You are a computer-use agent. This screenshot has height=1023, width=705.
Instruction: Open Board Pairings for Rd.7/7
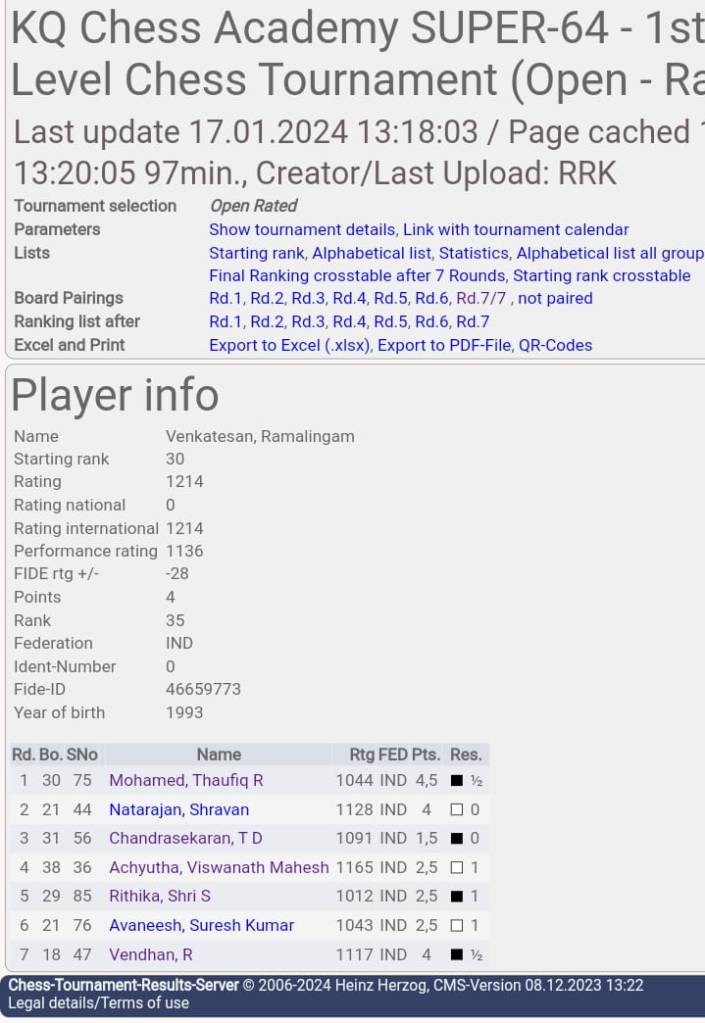[482, 299]
